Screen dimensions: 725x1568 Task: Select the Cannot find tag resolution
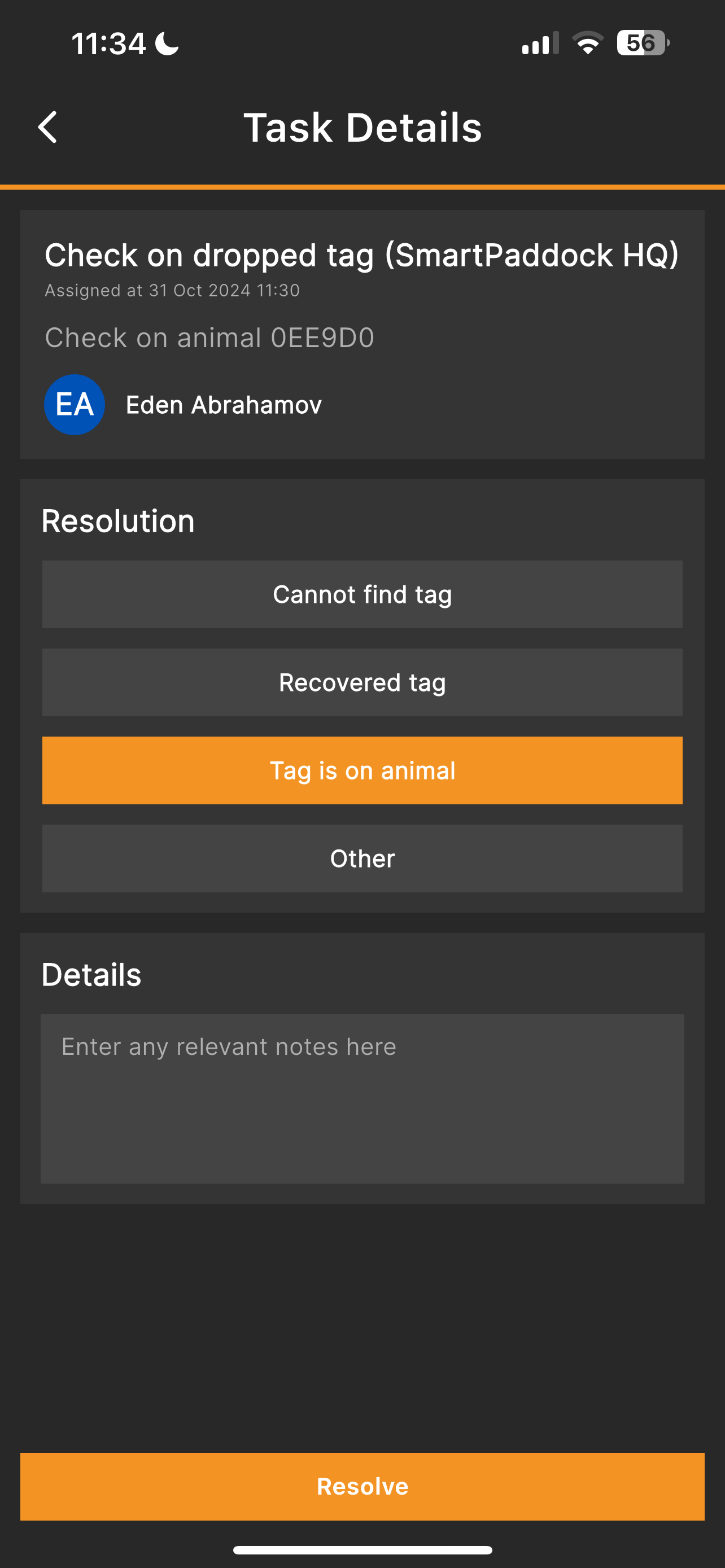click(362, 594)
